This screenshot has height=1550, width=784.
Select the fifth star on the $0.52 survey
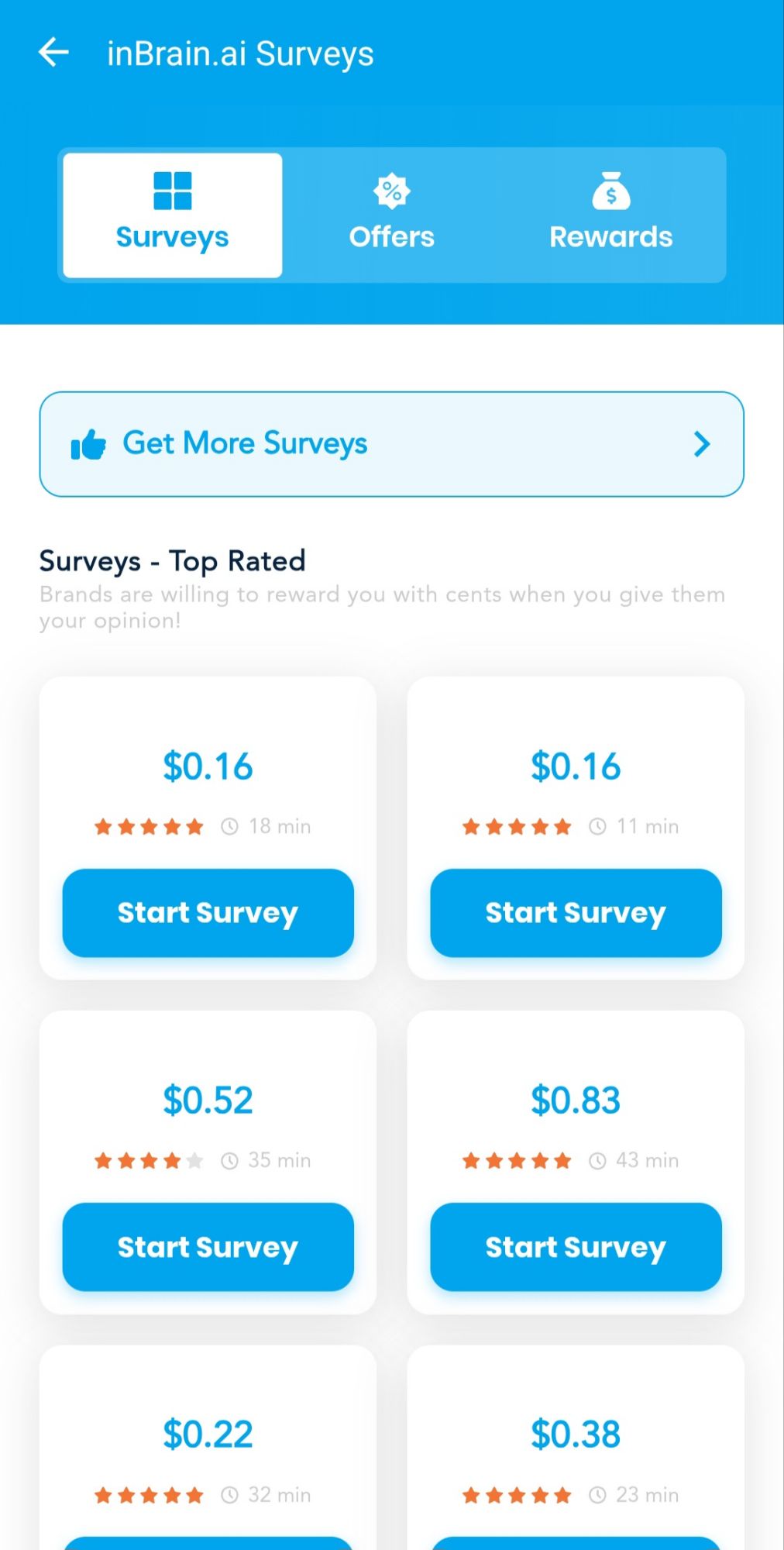[x=197, y=1160]
